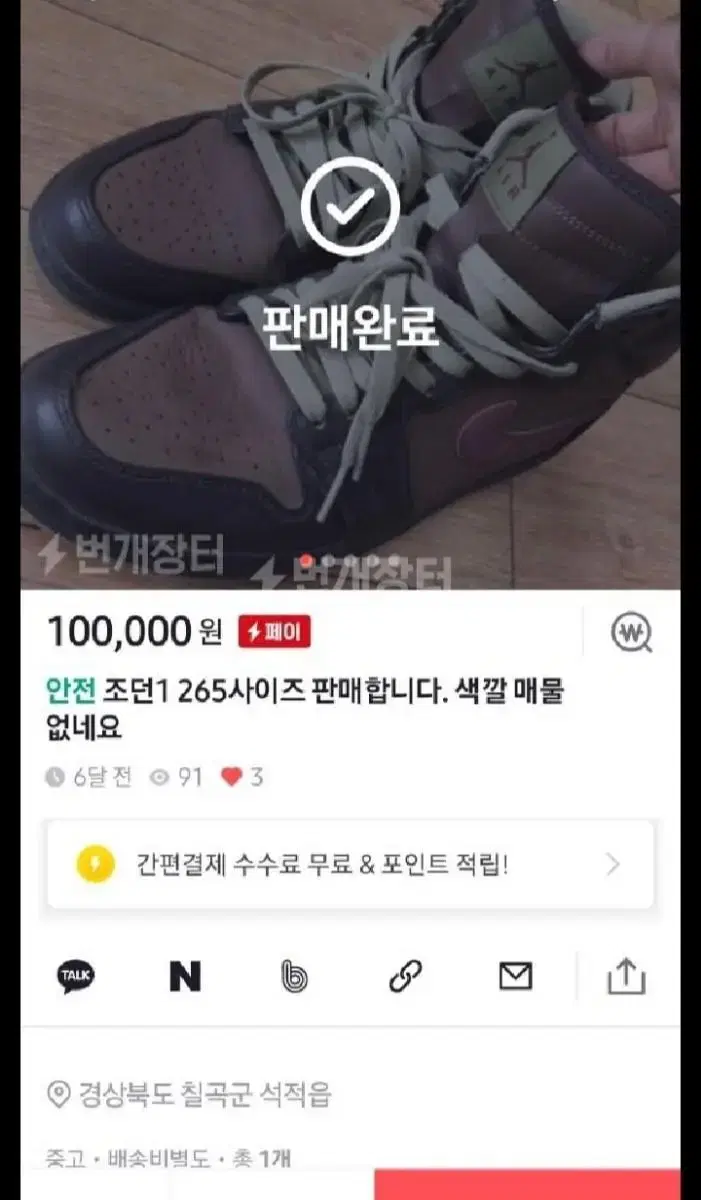The width and height of the screenshot is (701, 1200).
Task: Copy the listing link
Action: 405,976
